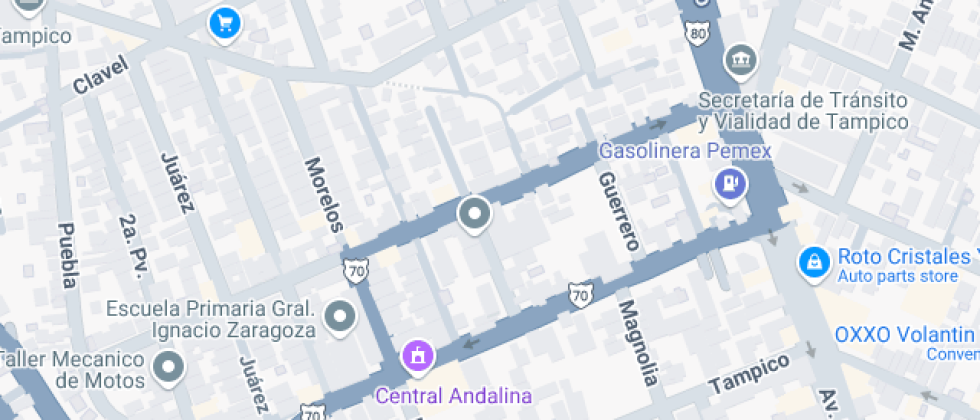Tap the Roto Cristales auto parts pin
Viewport: 980px width, 420px height.
pos(814,263)
